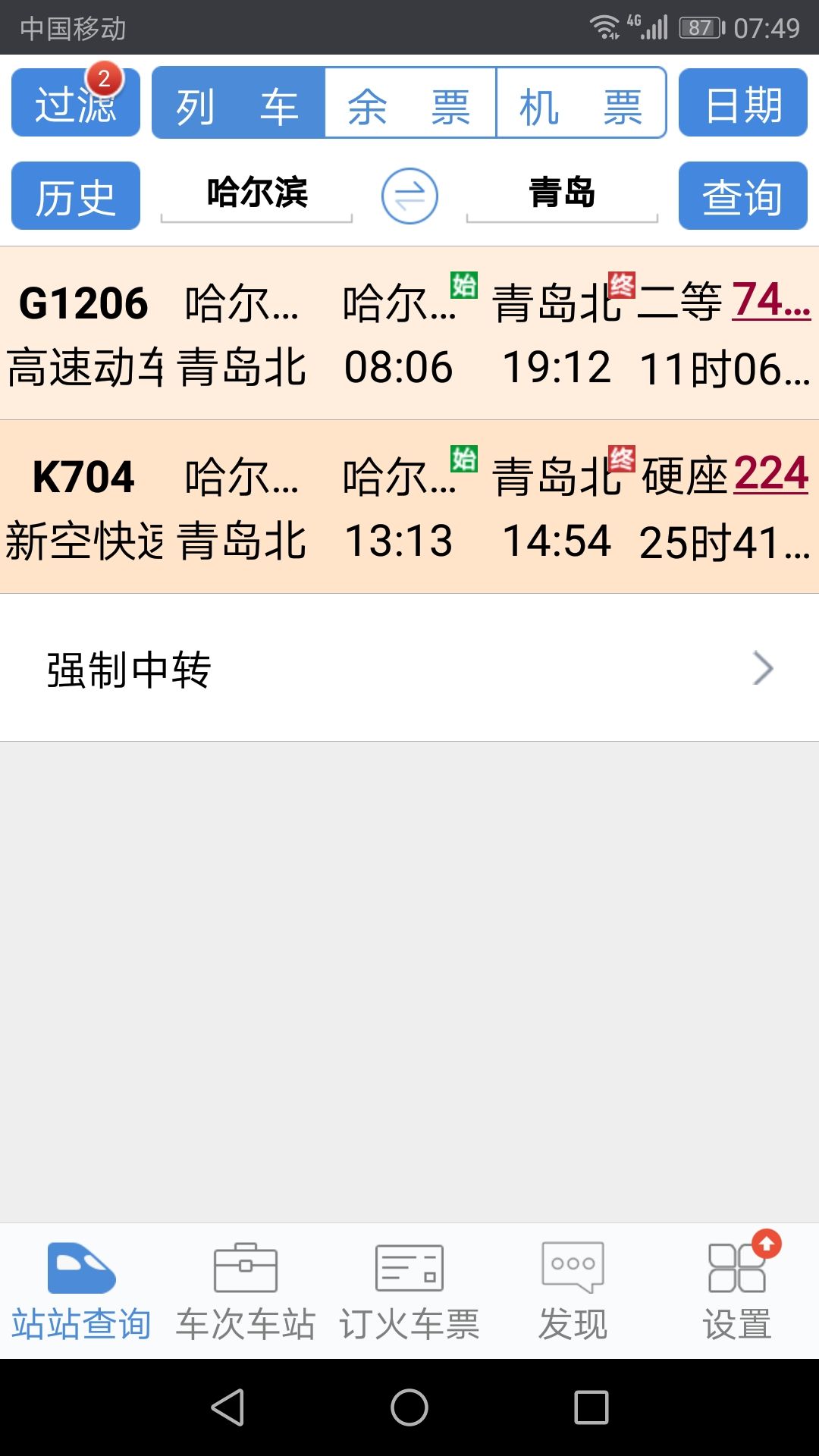Switch to the 机票 segment
This screenshot has width=819, height=1456.
tap(581, 103)
